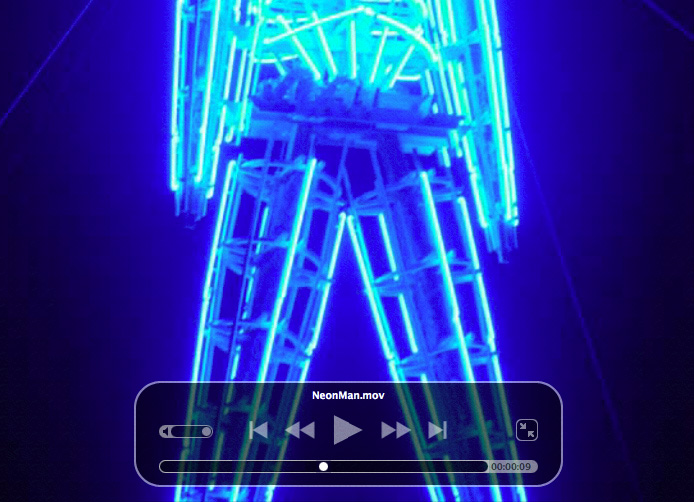
Task: Tap the volume slider
Action: coord(187,431)
